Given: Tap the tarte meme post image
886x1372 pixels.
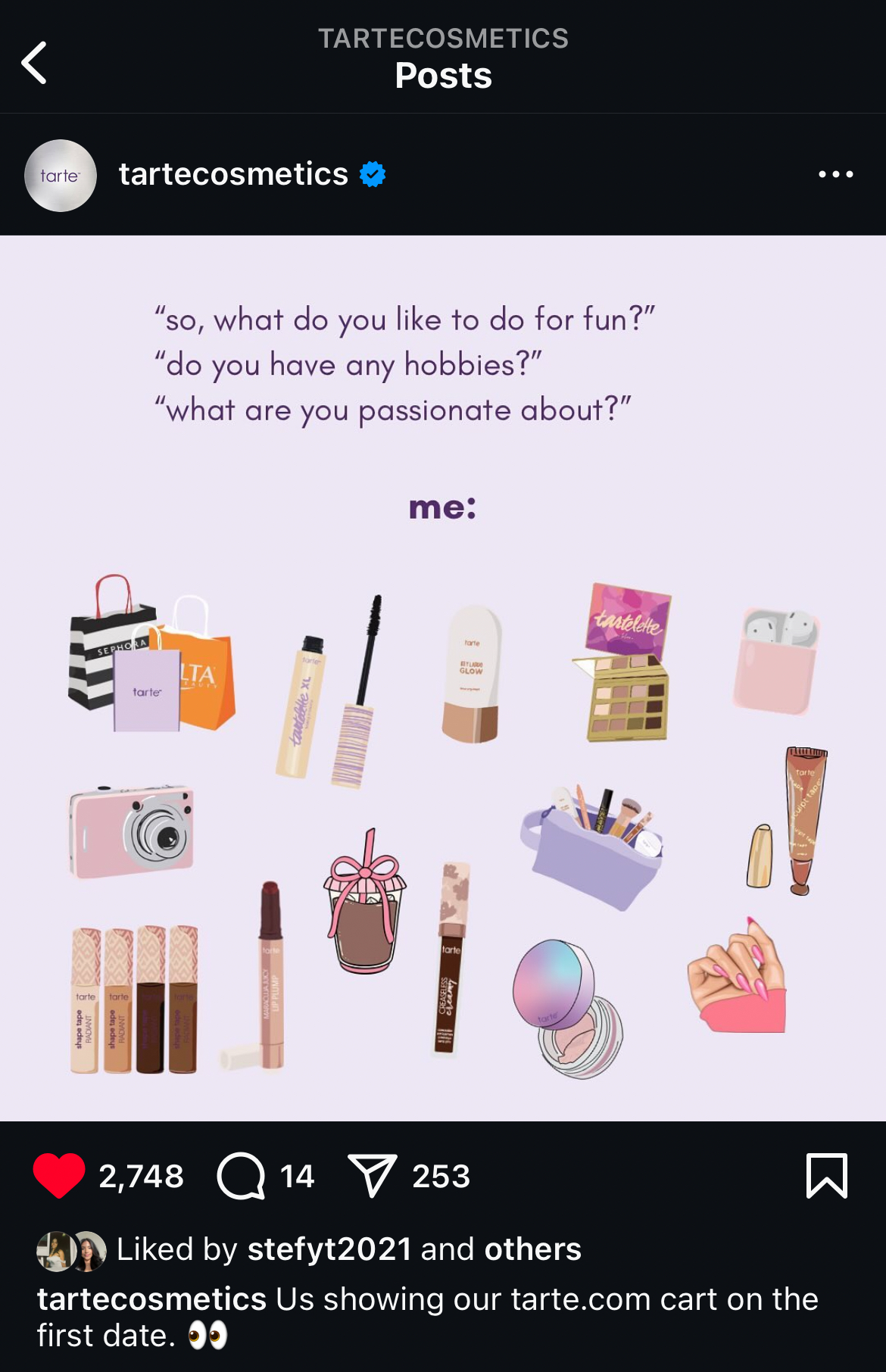Looking at the screenshot, I should pyautogui.click(x=443, y=678).
